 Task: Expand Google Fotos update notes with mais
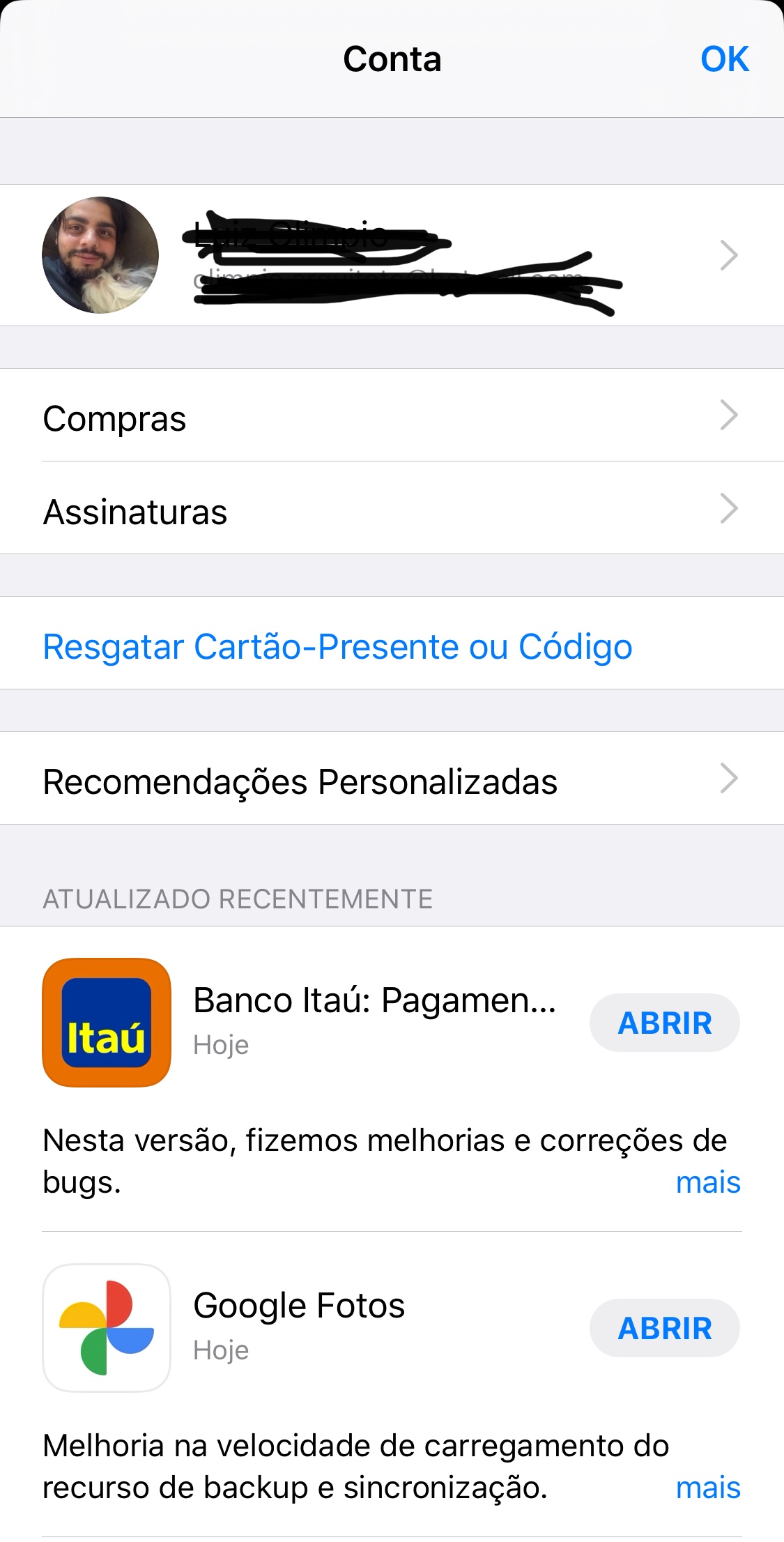(707, 1488)
